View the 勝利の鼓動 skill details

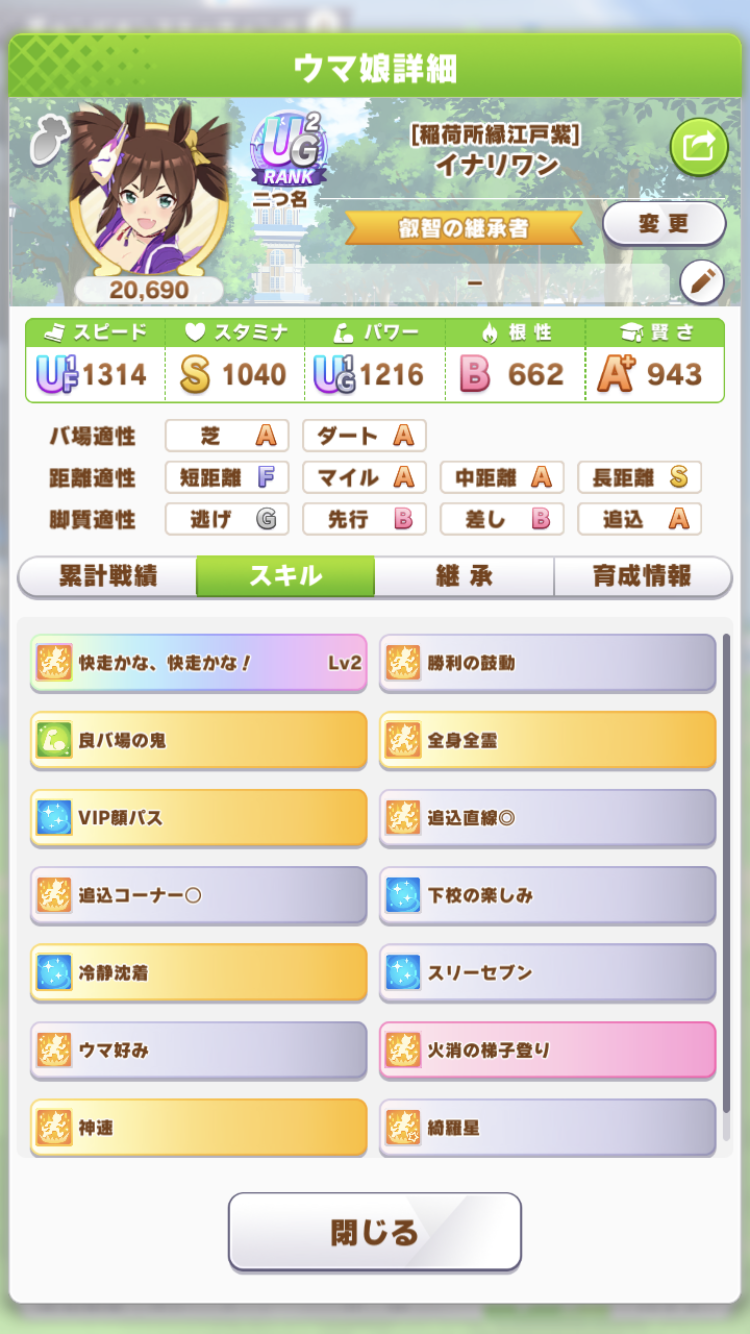(x=547, y=663)
